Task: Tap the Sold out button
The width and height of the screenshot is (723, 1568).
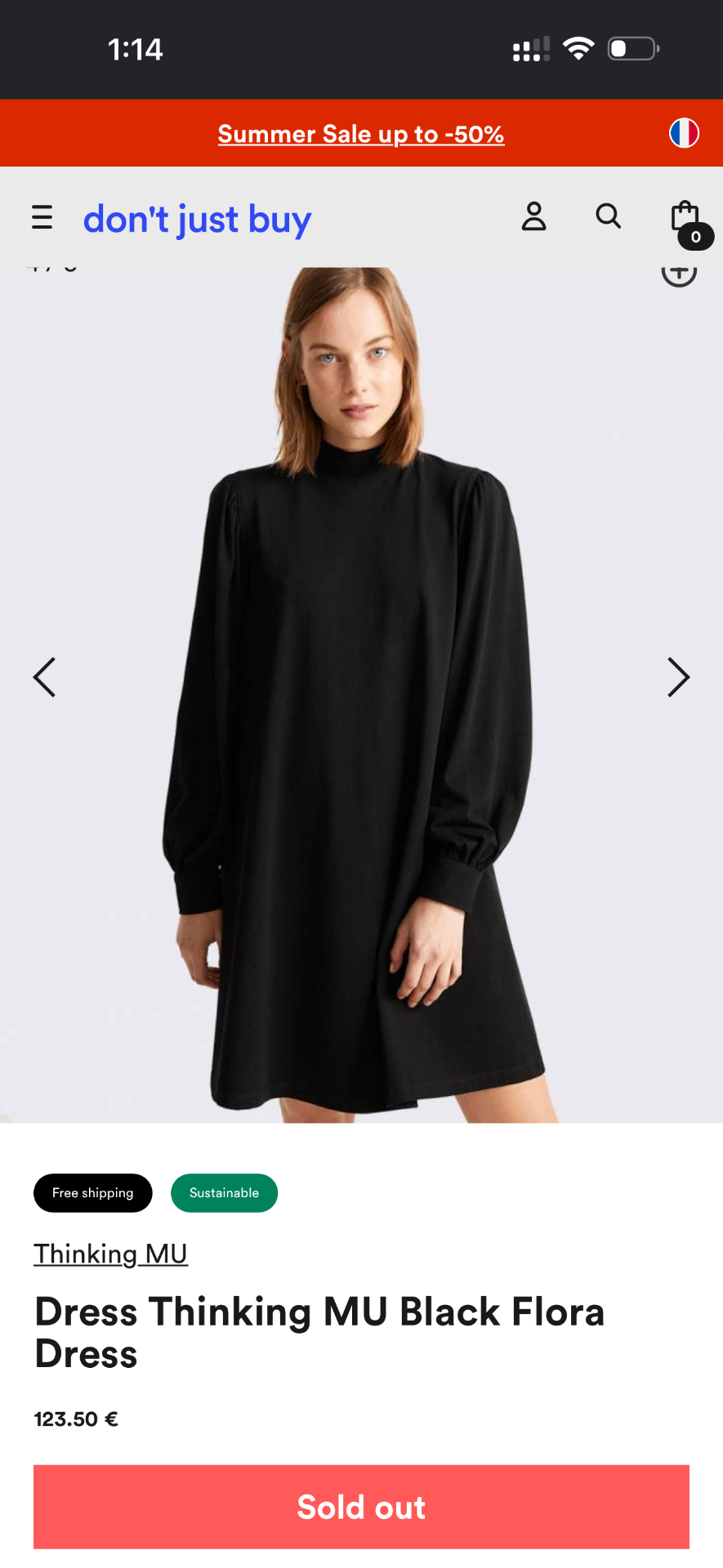Action: click(361, 1507)
